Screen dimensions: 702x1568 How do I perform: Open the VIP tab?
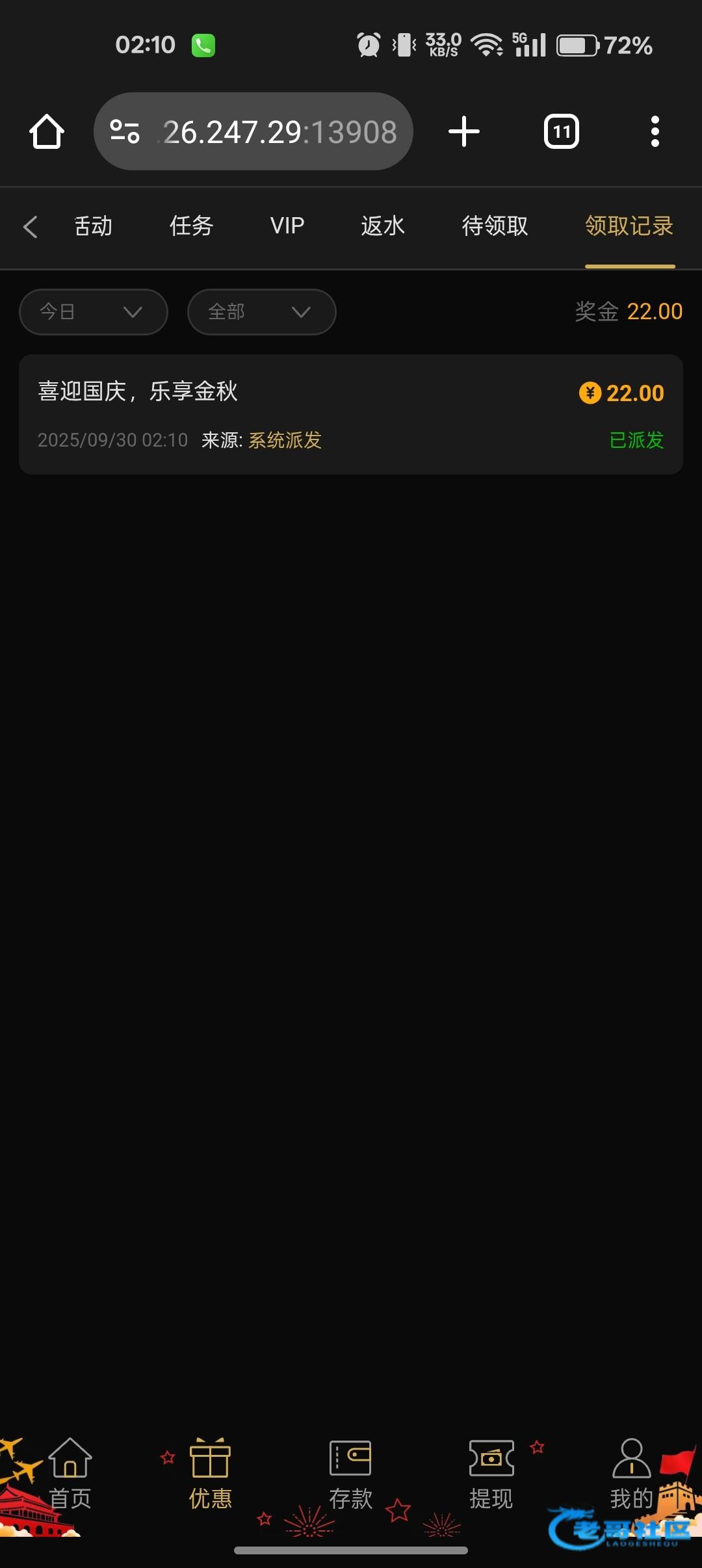287,226
